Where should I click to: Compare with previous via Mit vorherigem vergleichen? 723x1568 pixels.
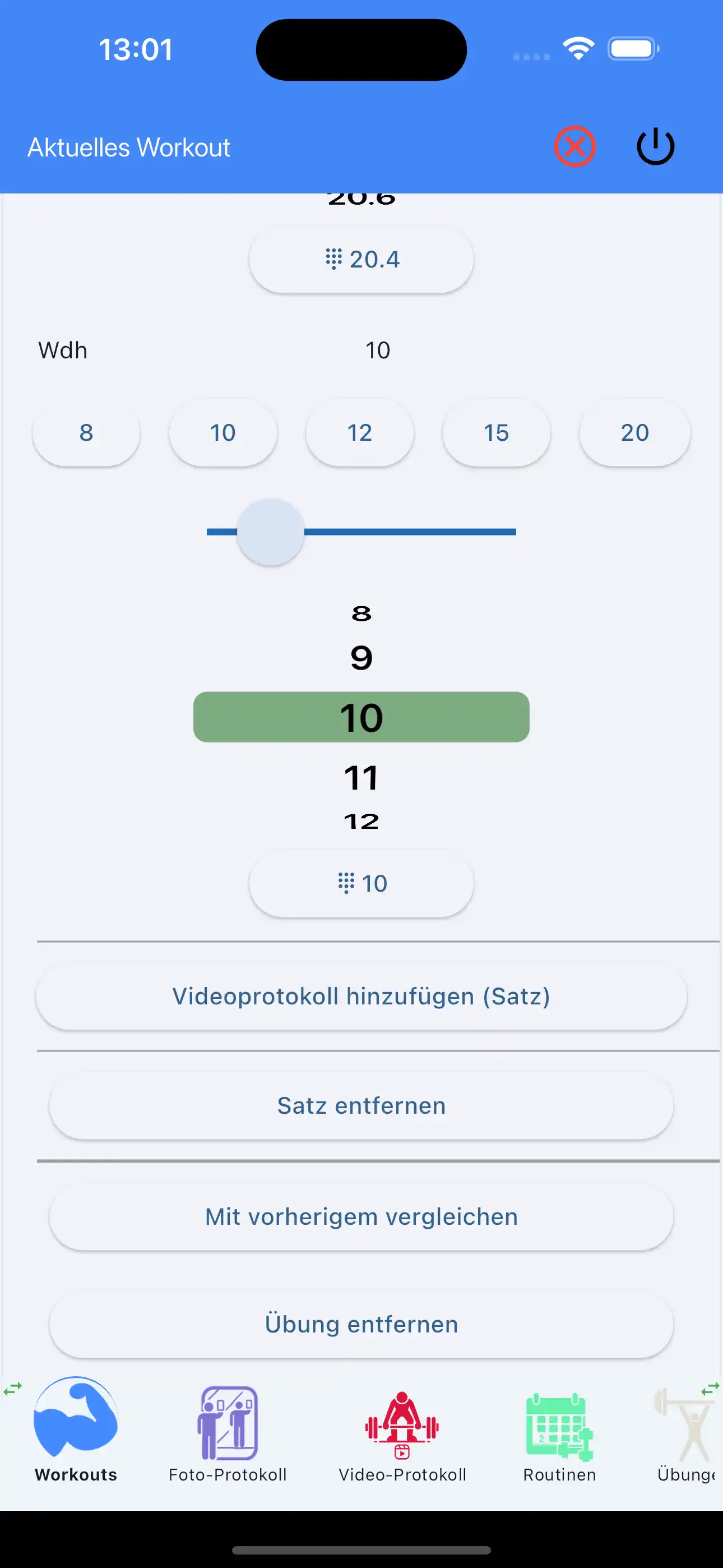point(361,1216)
